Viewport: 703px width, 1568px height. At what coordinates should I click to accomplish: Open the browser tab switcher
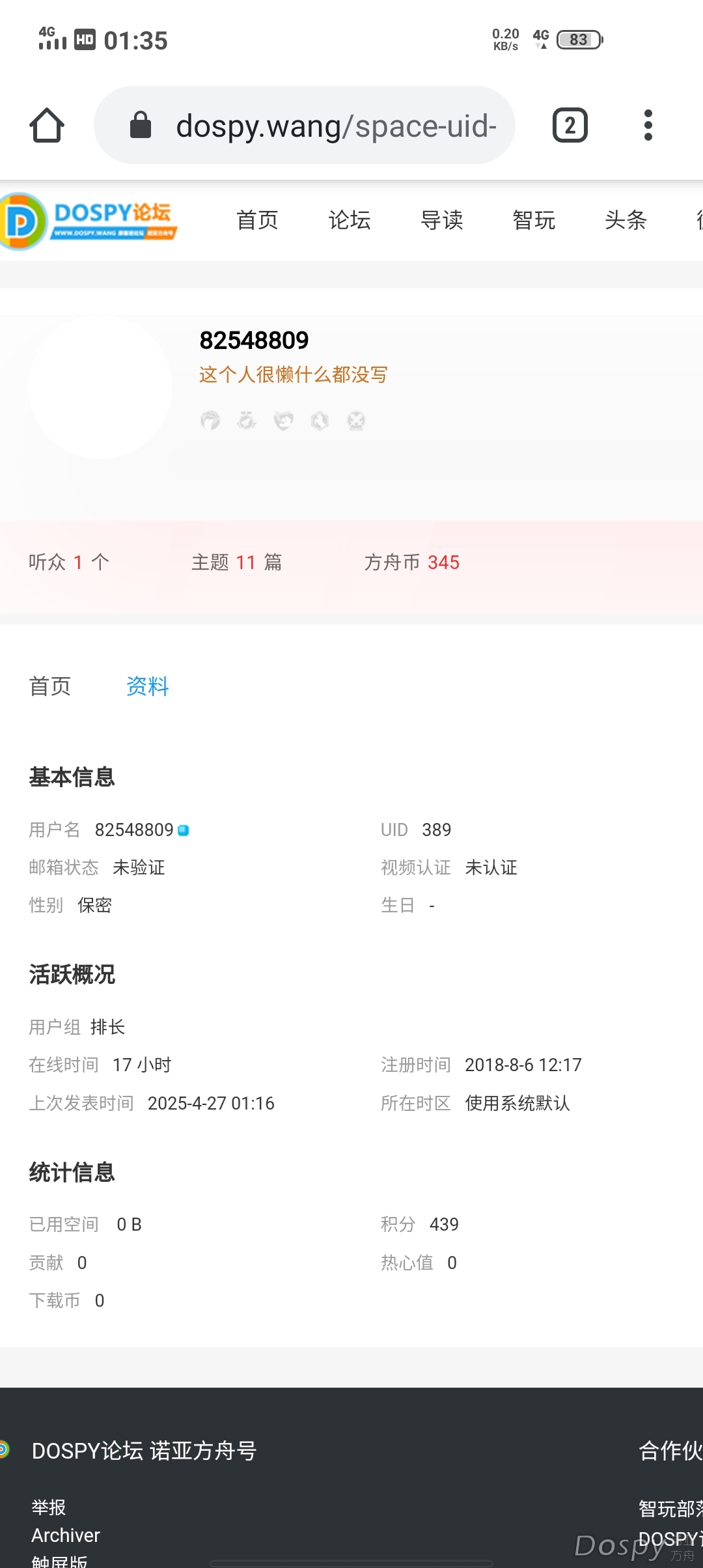570,125
